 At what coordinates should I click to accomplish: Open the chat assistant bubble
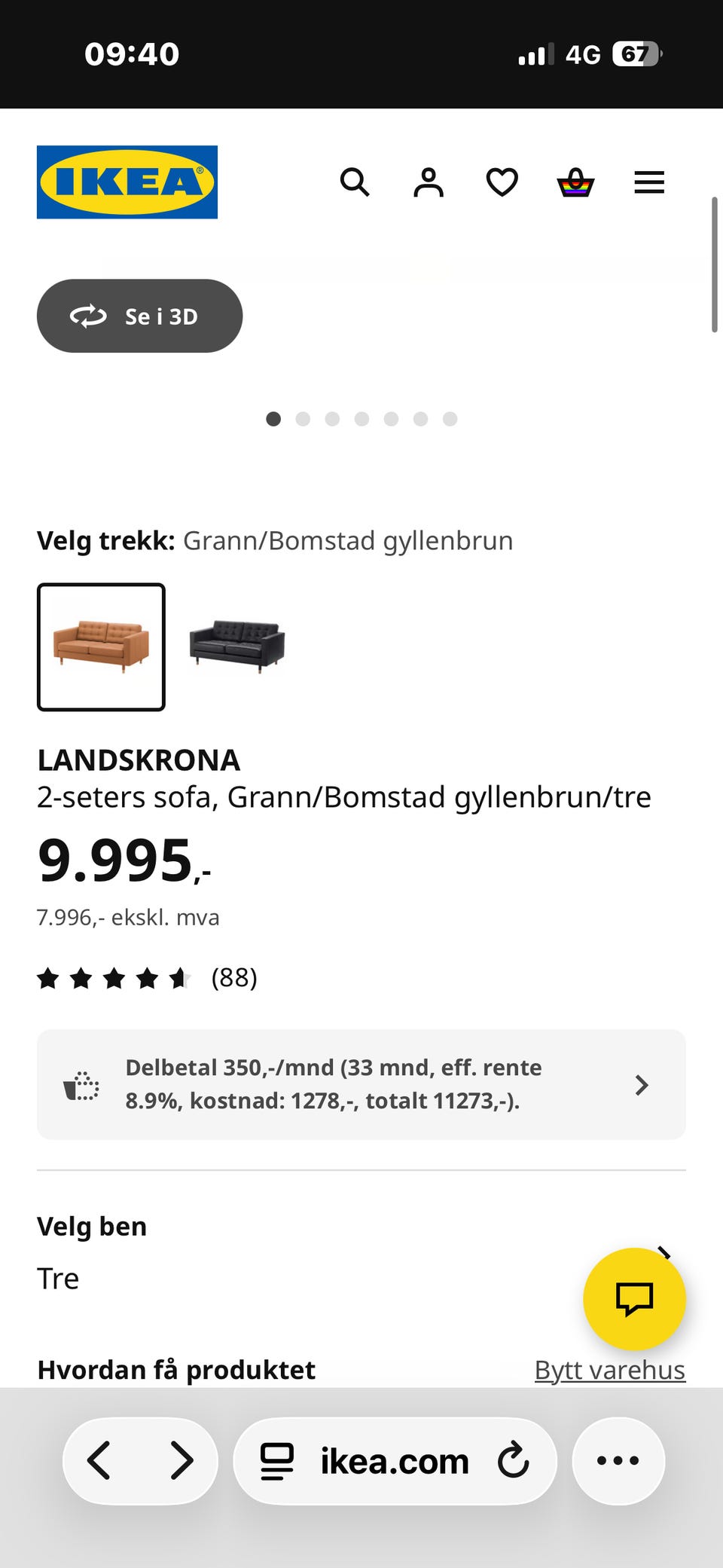(x=636, y=1300)
